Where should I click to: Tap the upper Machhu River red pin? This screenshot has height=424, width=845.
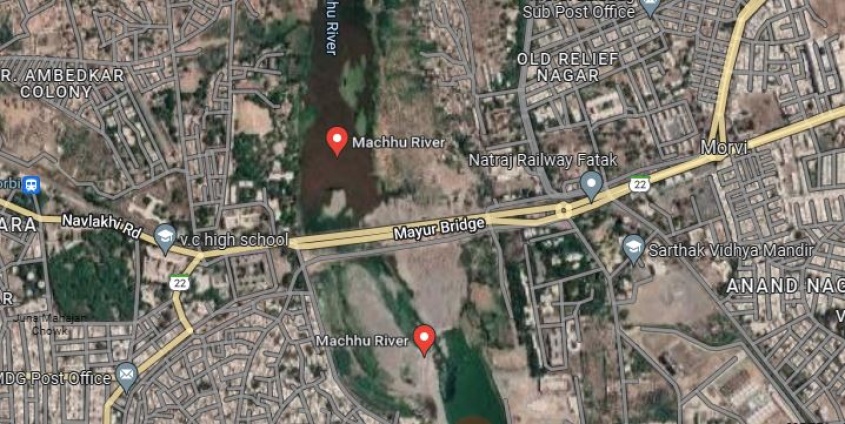(x=337, y=141)
